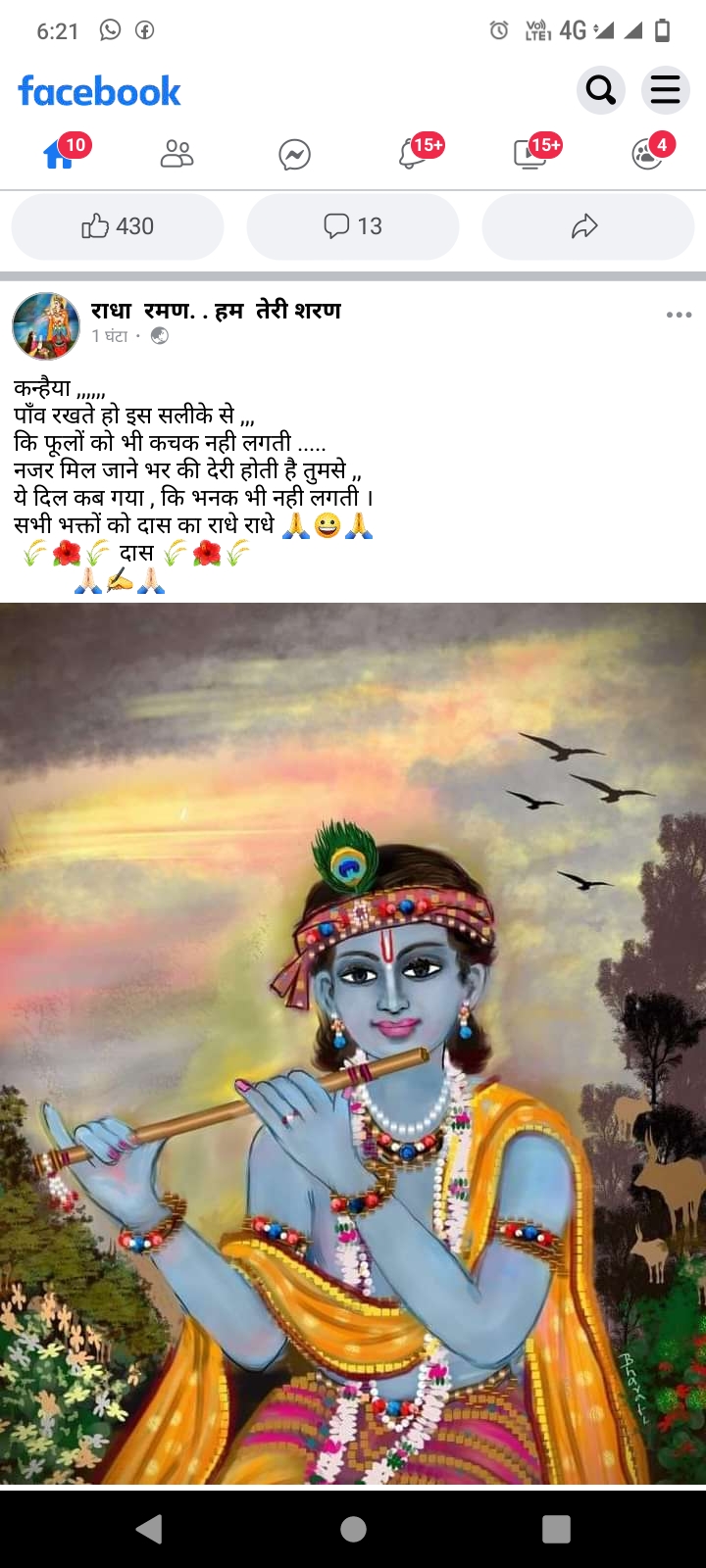Like the post with 430 likes
Screen dimensions: 706x1568
click(x=118, y=226)
